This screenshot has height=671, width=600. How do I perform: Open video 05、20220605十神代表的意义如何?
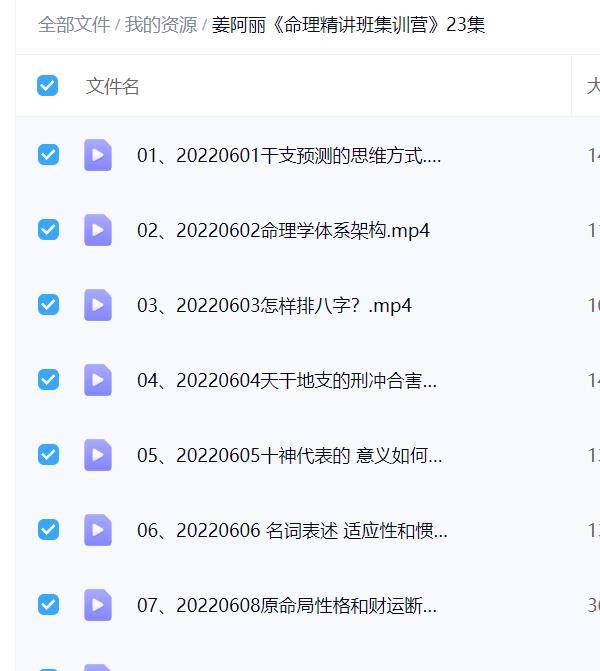(x=289, y=456)
